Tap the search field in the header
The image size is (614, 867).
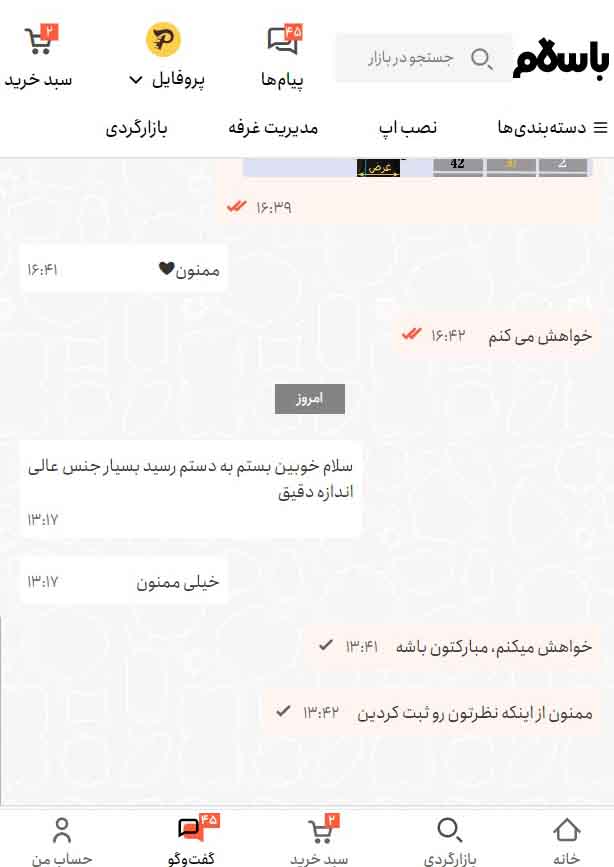pyautogui.click(x=420, y=58)
